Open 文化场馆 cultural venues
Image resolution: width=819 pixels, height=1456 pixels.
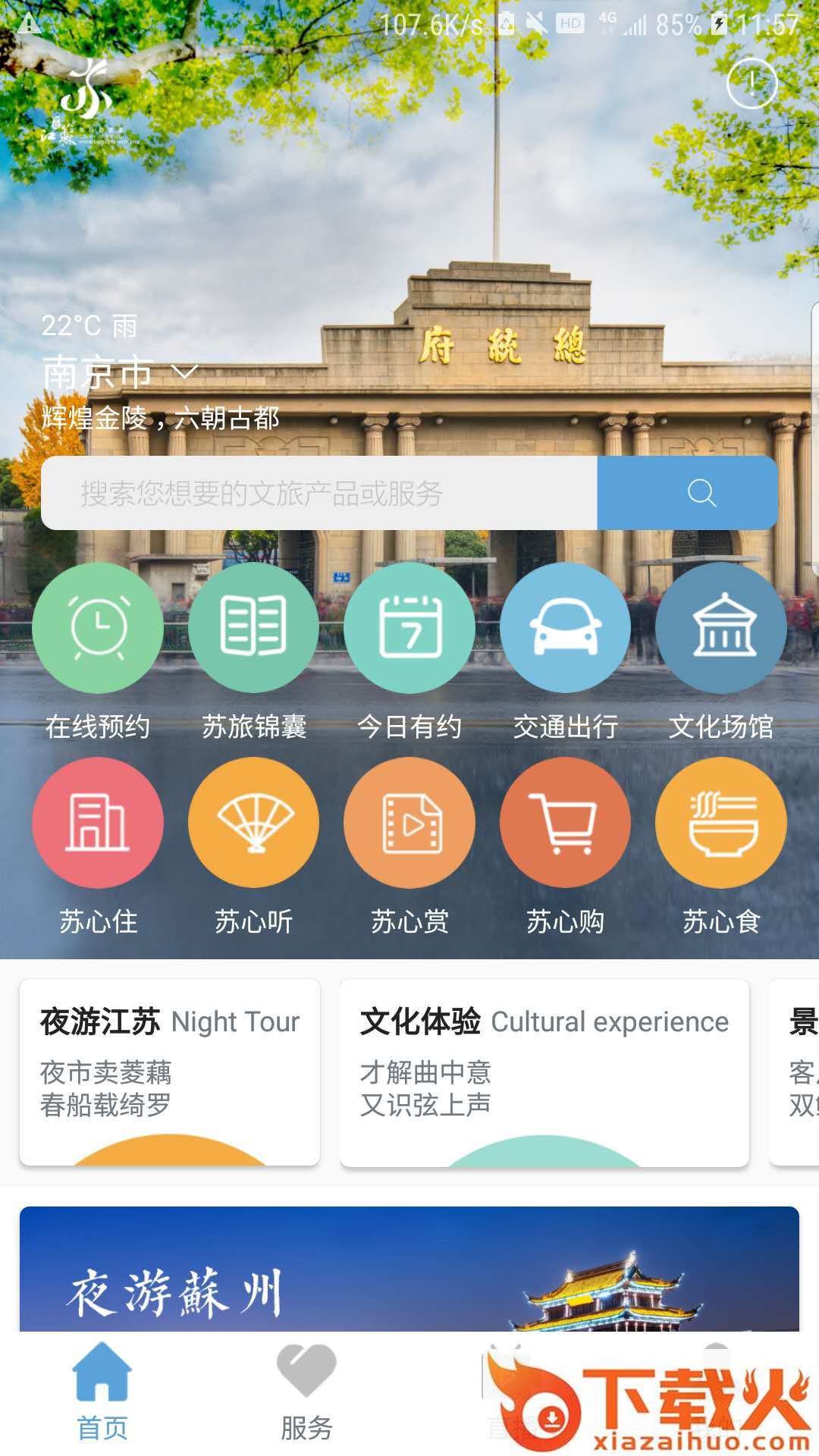[721, 628]
